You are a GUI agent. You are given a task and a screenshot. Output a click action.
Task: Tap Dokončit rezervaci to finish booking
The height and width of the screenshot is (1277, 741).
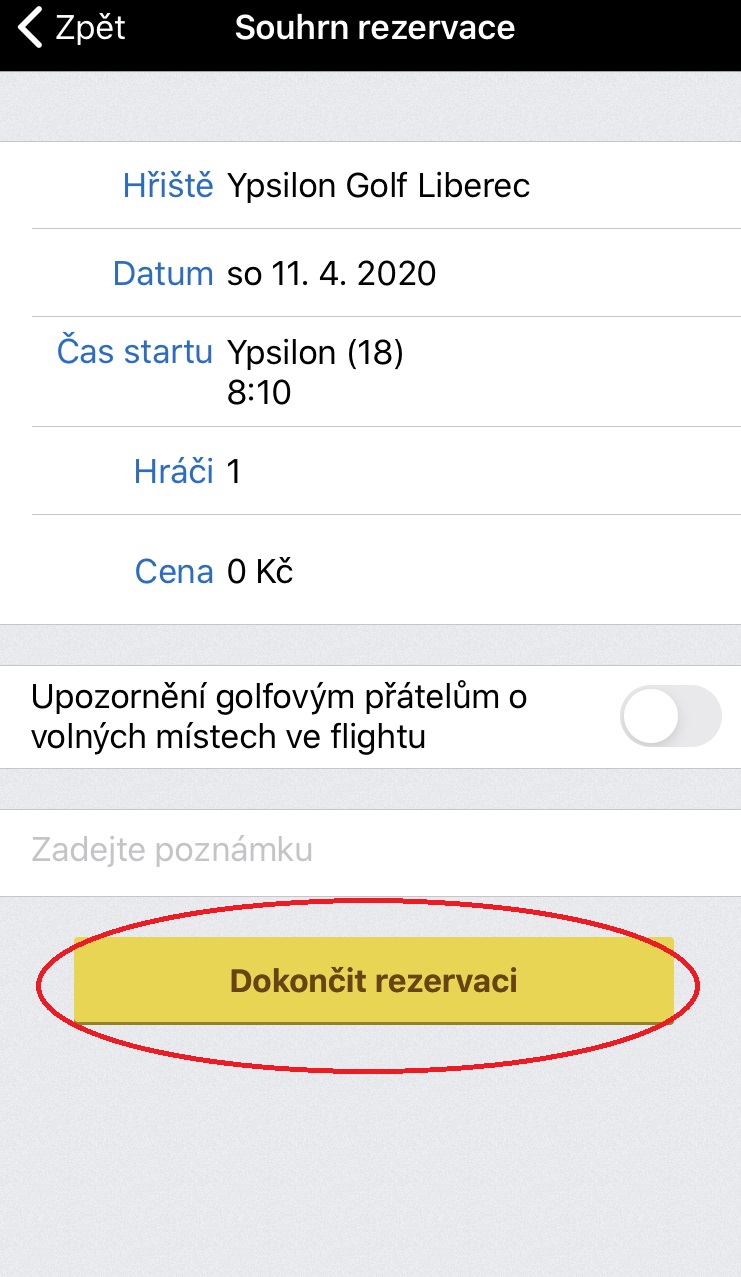point(374,981)
